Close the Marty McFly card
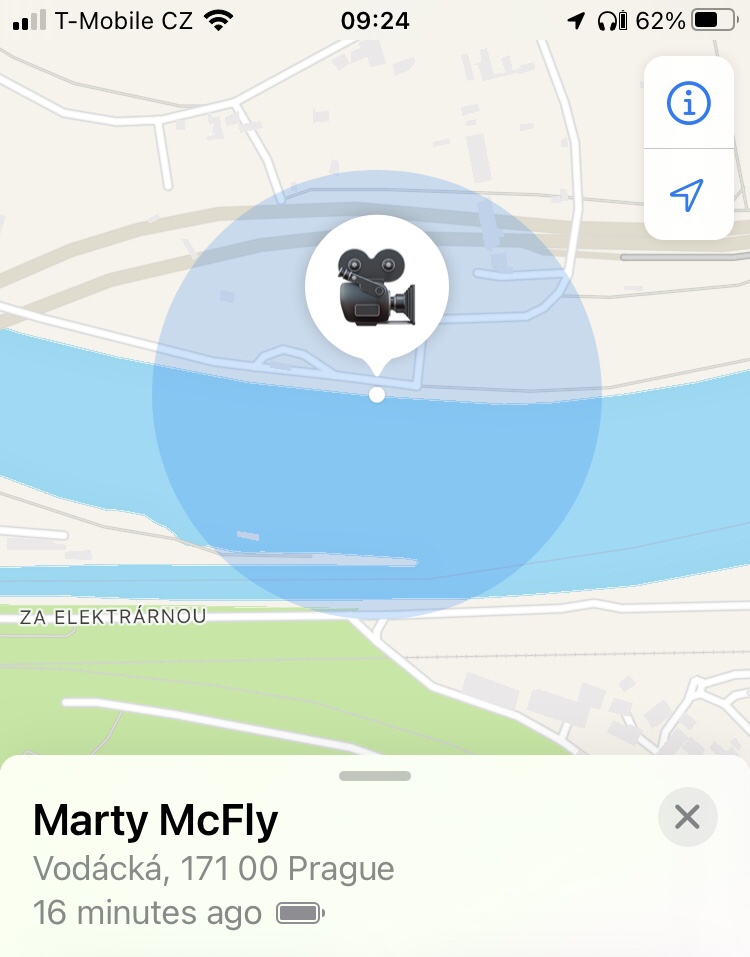750x957 pixels. pyautogui.click(x=687, y=818)
